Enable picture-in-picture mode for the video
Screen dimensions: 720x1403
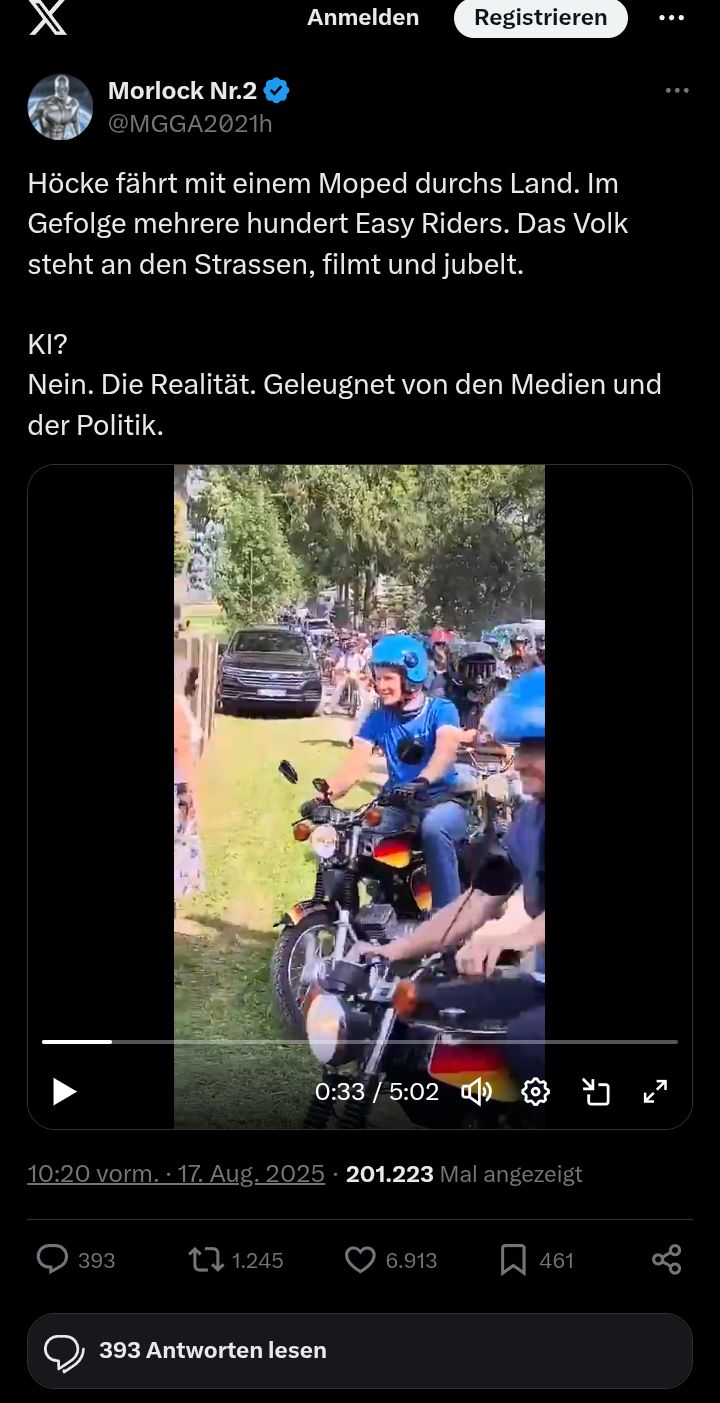point(596,1091)
